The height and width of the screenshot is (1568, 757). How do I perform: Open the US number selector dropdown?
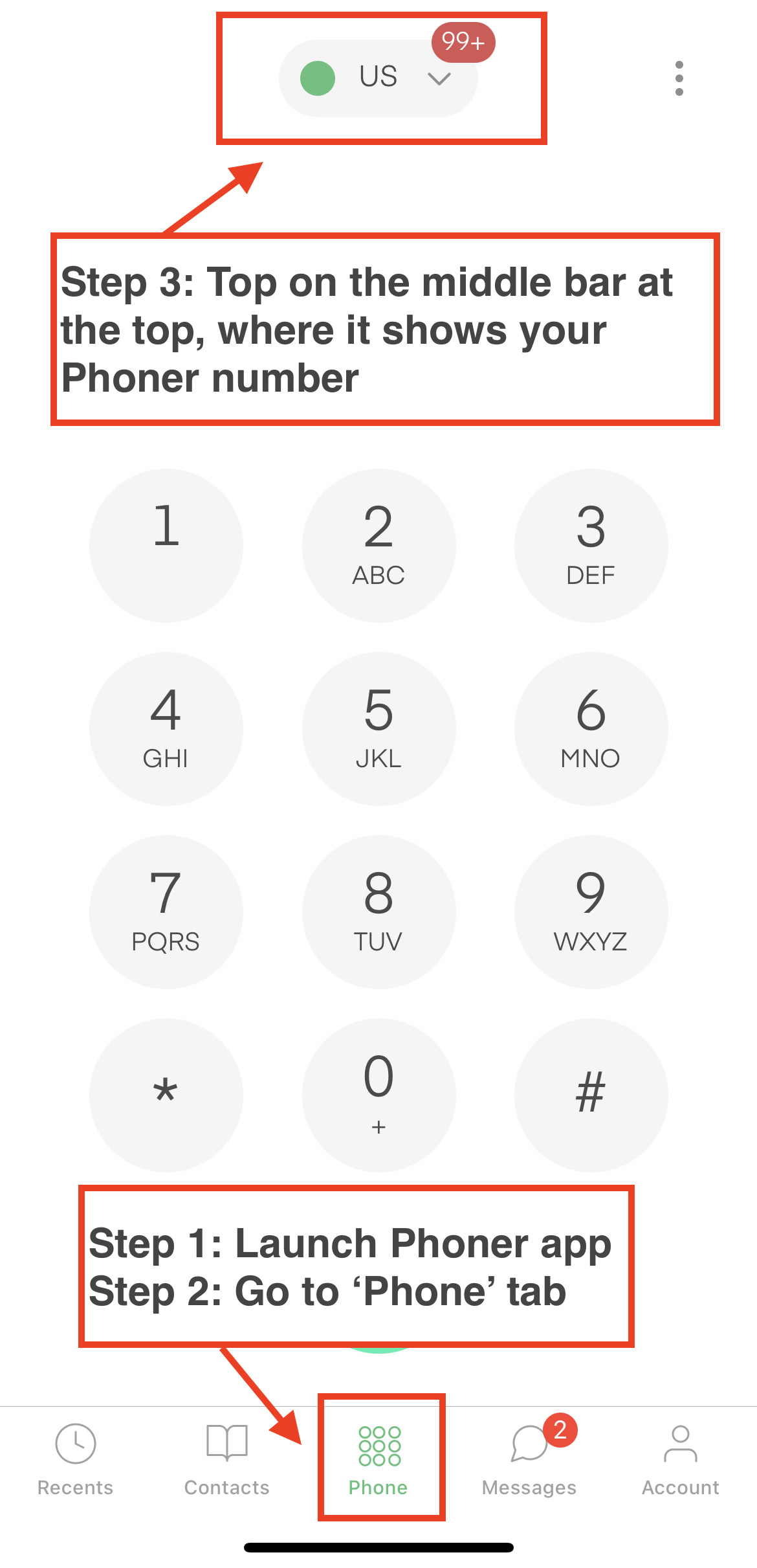point(378,78)
